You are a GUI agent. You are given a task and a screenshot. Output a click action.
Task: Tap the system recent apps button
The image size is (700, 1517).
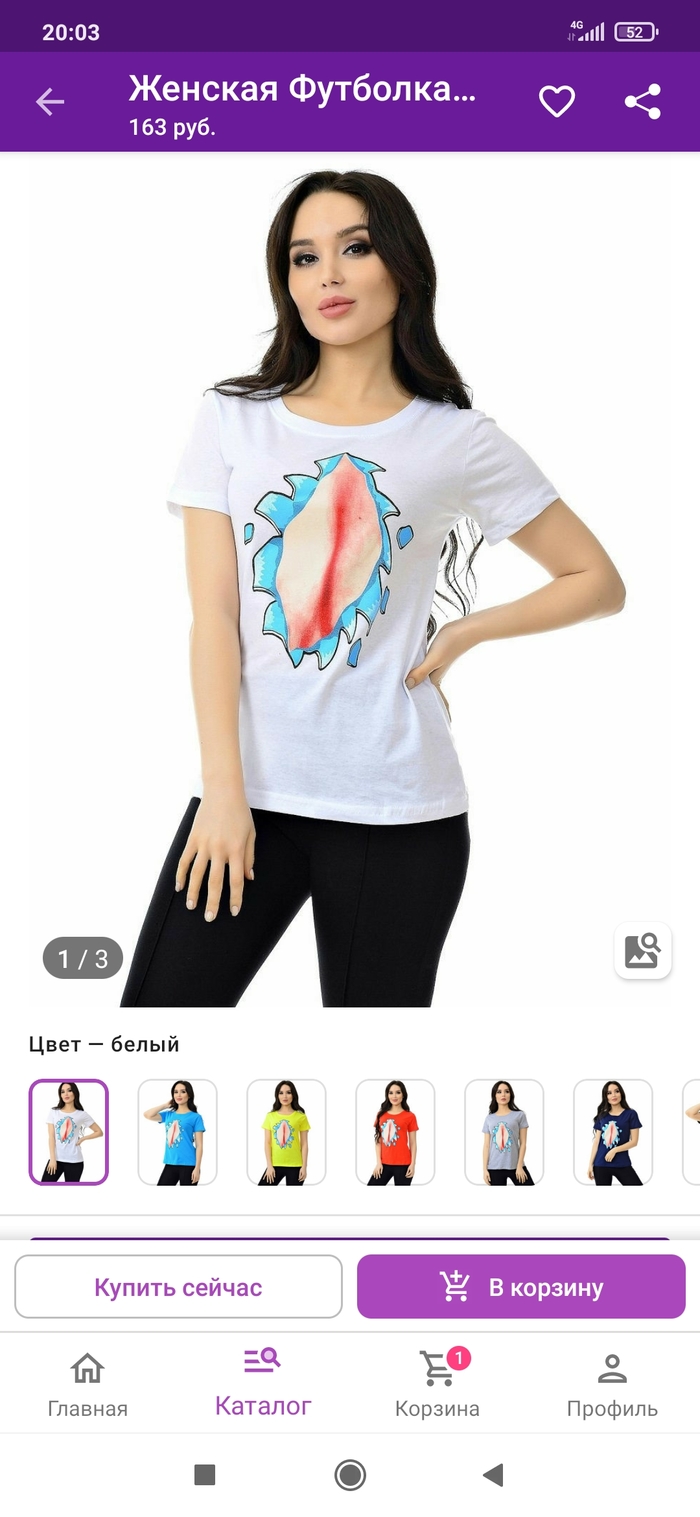click(x=205, y=1474)
